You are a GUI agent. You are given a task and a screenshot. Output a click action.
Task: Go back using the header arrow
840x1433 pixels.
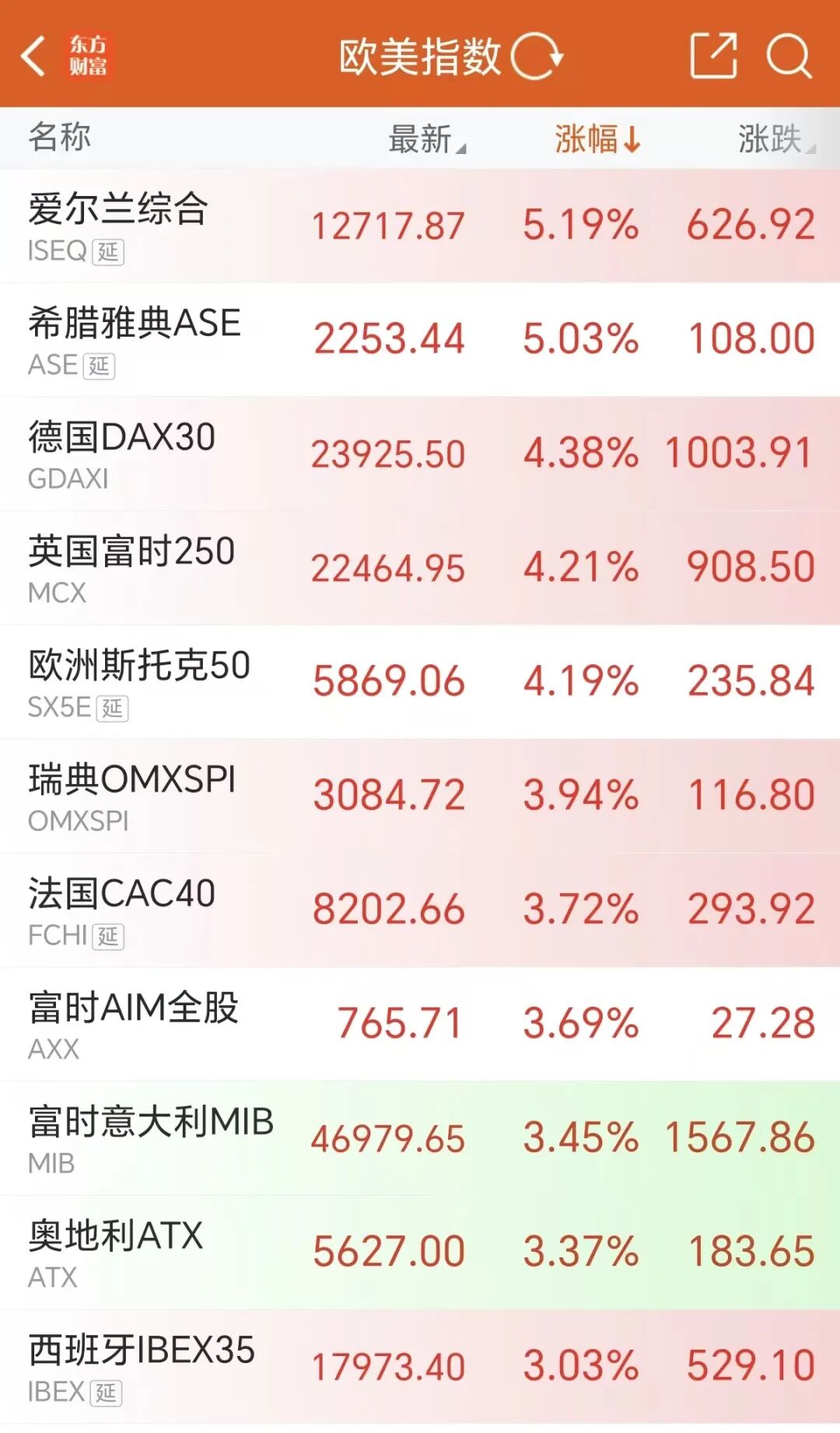34,56
